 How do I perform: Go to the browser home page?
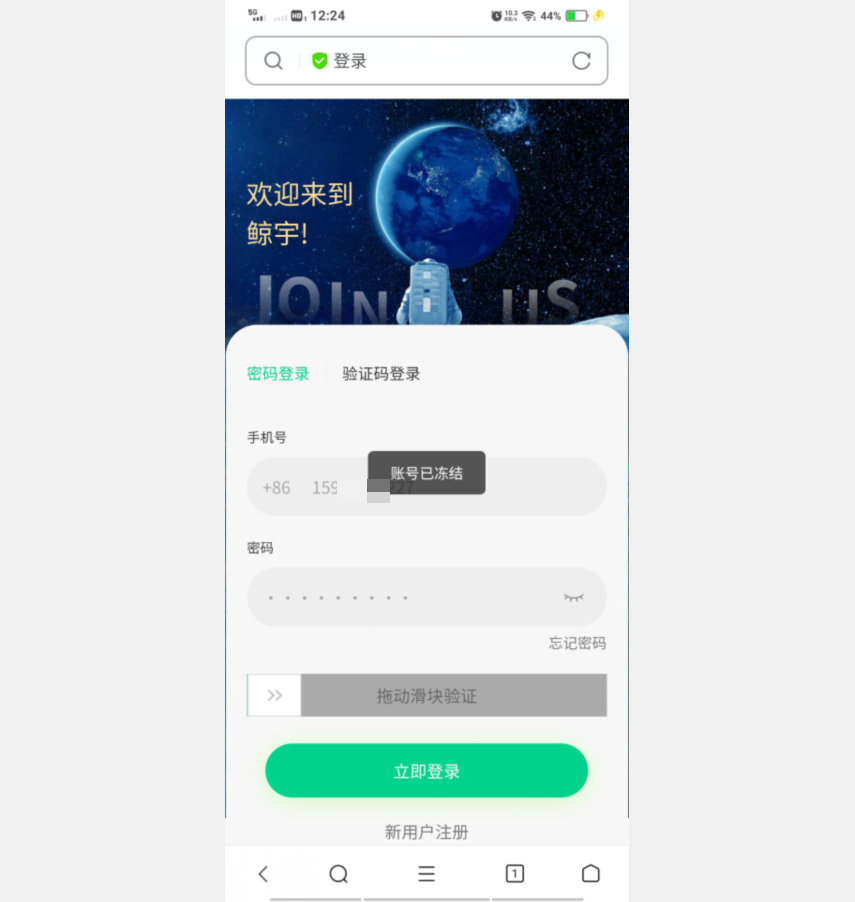[591, 874]
